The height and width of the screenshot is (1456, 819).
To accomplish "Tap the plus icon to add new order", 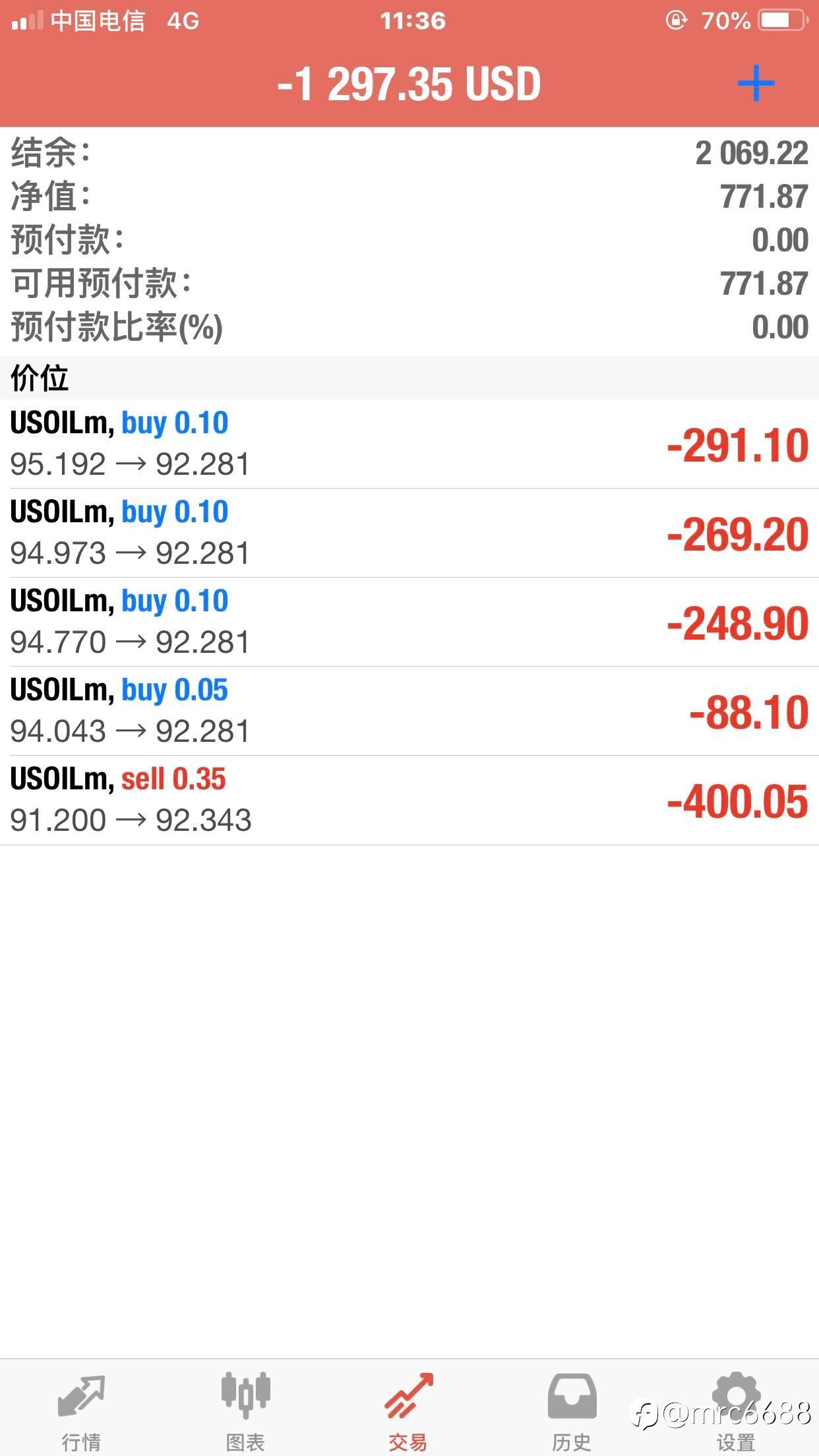I will [756, 84].
